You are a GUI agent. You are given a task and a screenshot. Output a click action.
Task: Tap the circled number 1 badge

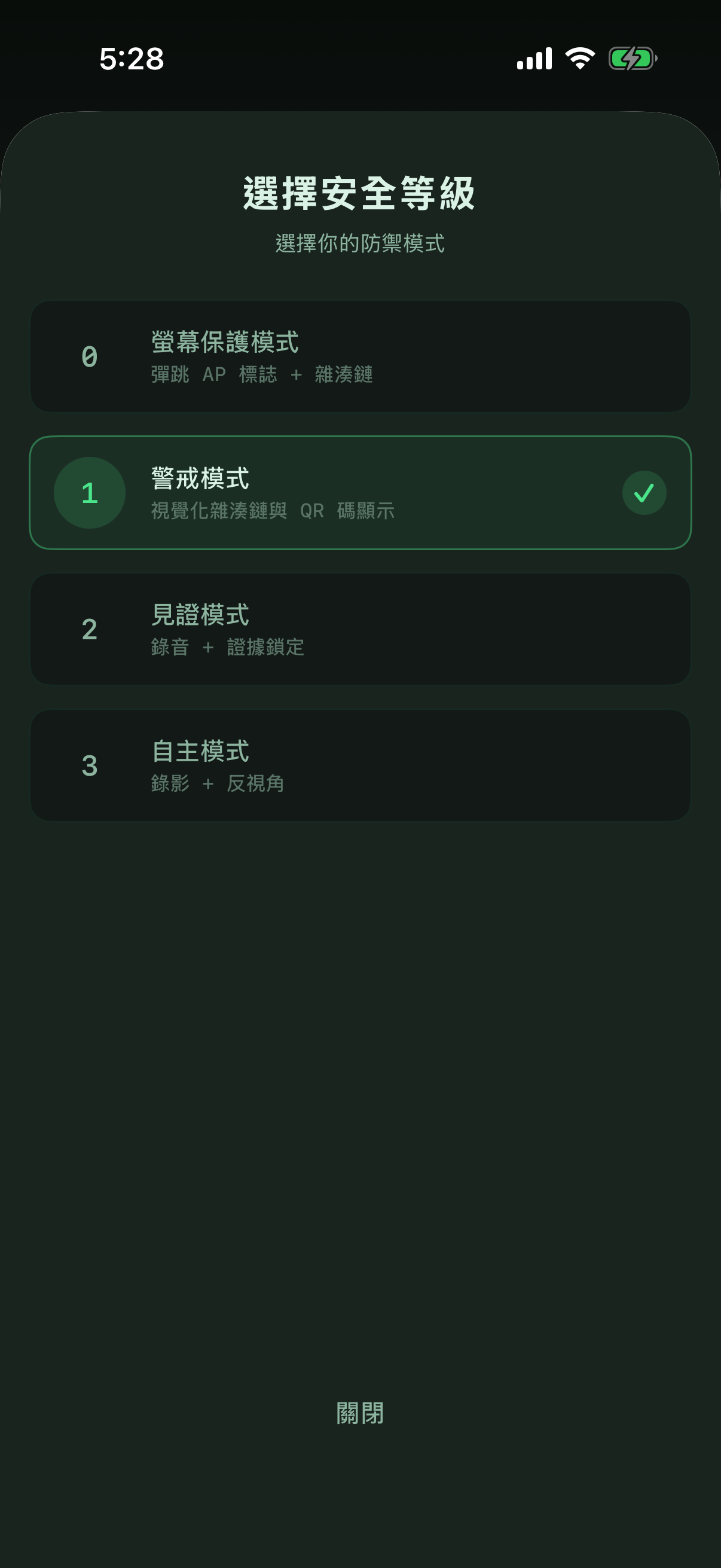(x=90, y=493)
